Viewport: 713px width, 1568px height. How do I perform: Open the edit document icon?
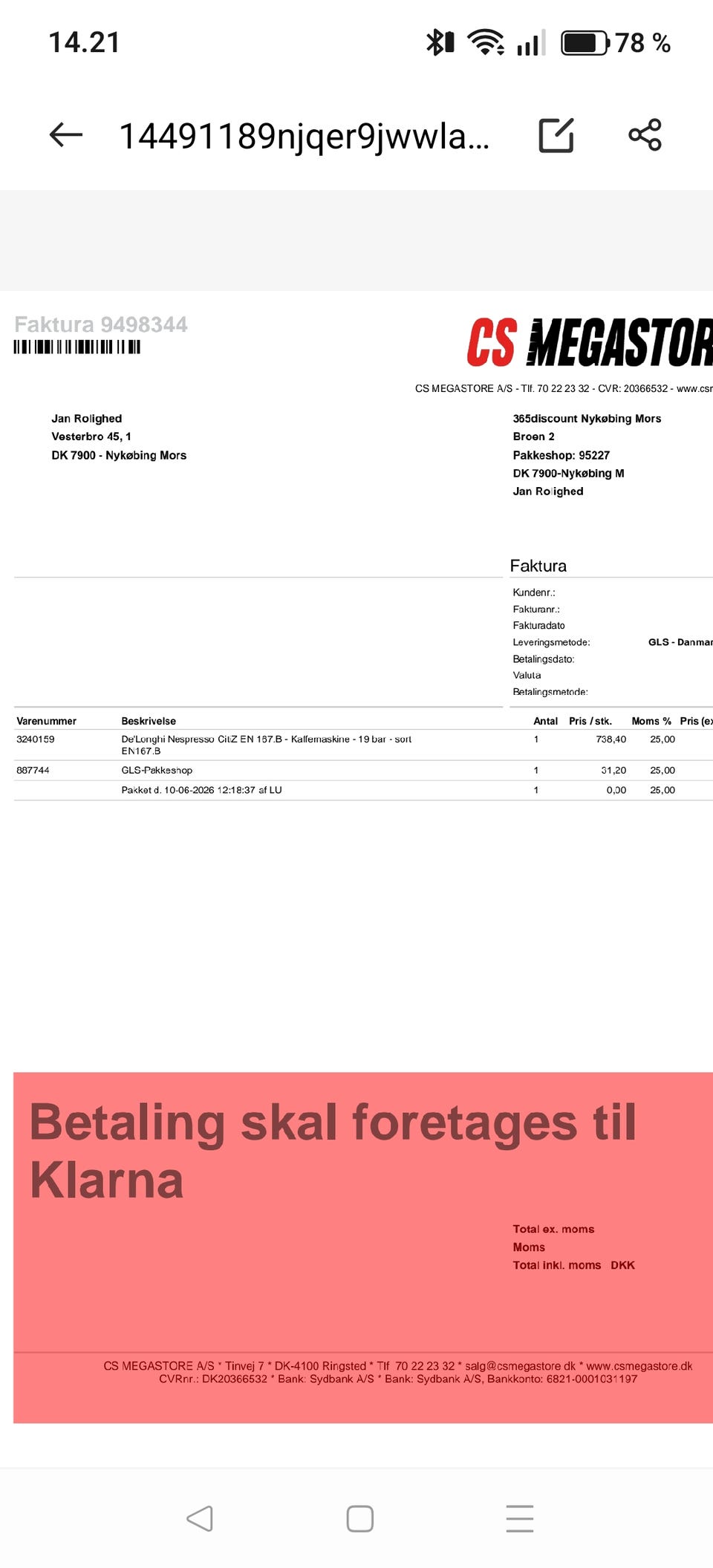(x=556, y=135)
